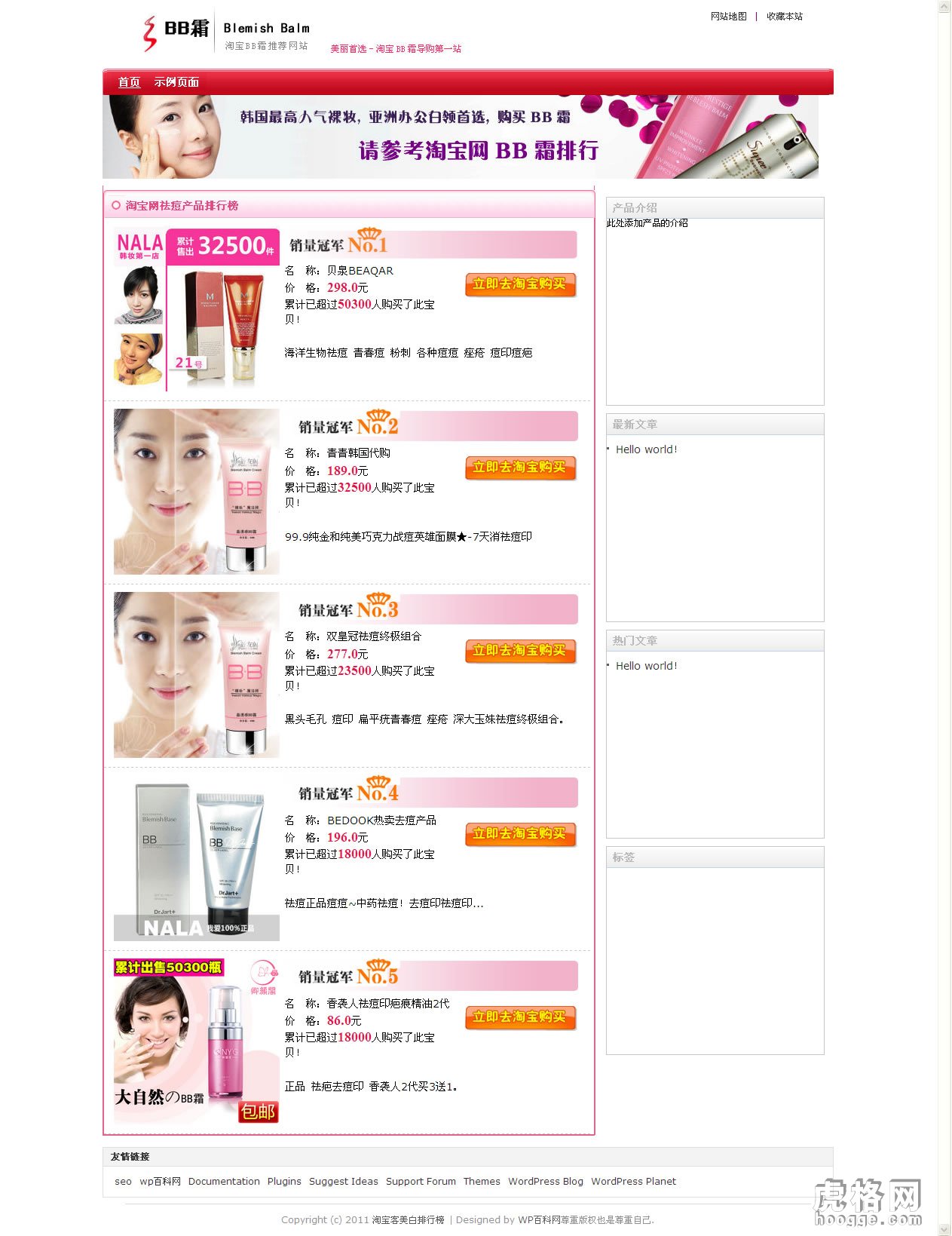Open Hello world! under 最新文章

646,449
